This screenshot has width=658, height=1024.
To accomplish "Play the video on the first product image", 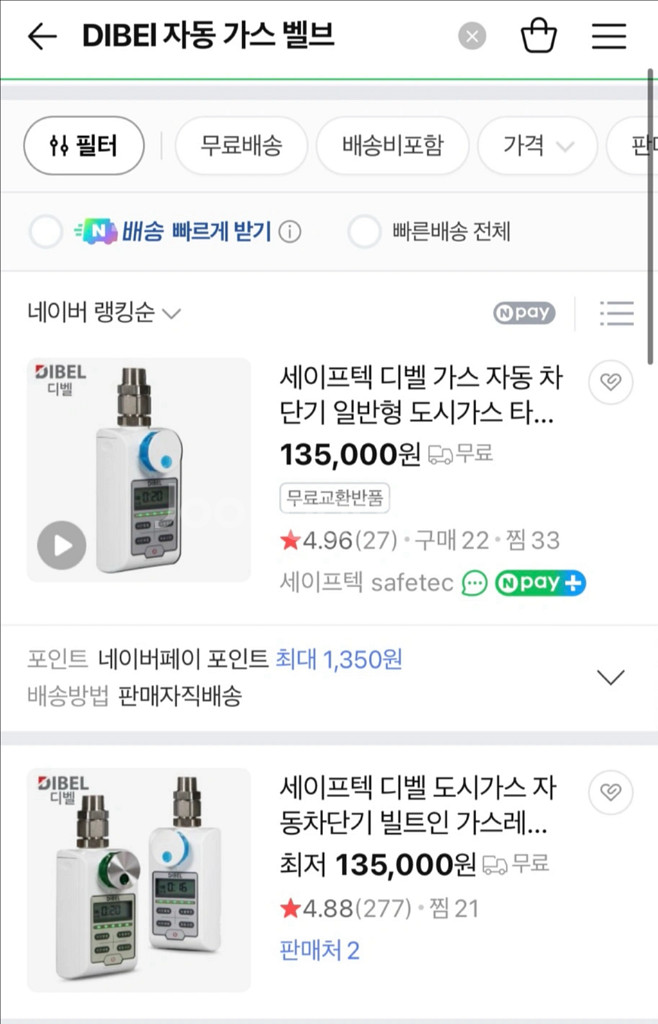I will [62, 545].
